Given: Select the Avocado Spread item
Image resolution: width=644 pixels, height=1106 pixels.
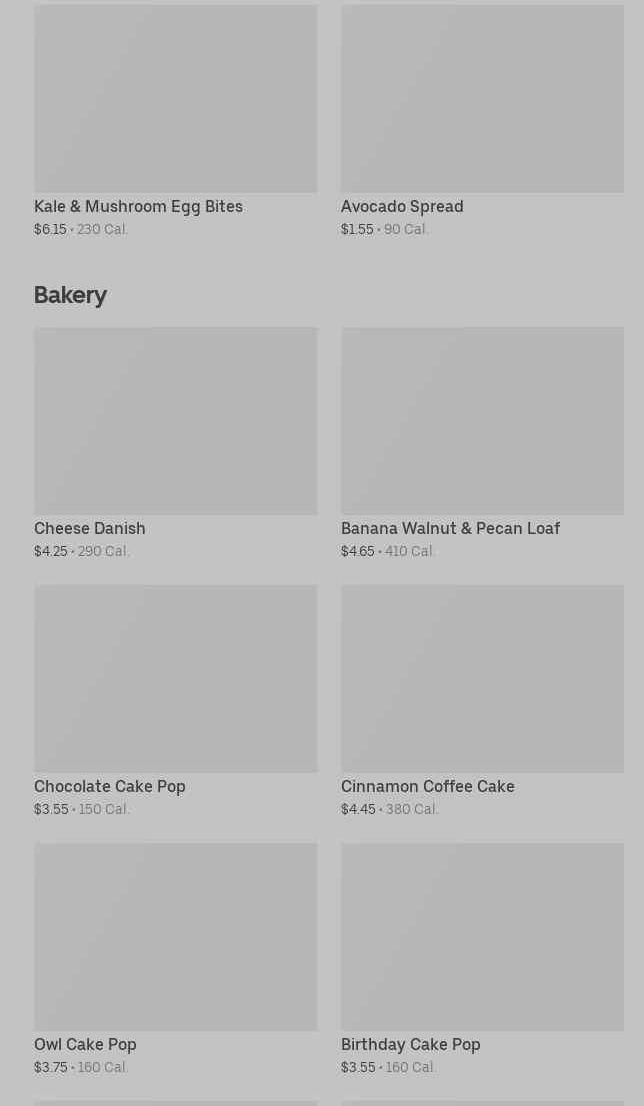Looking at the screenshot, I should point(482,121).
